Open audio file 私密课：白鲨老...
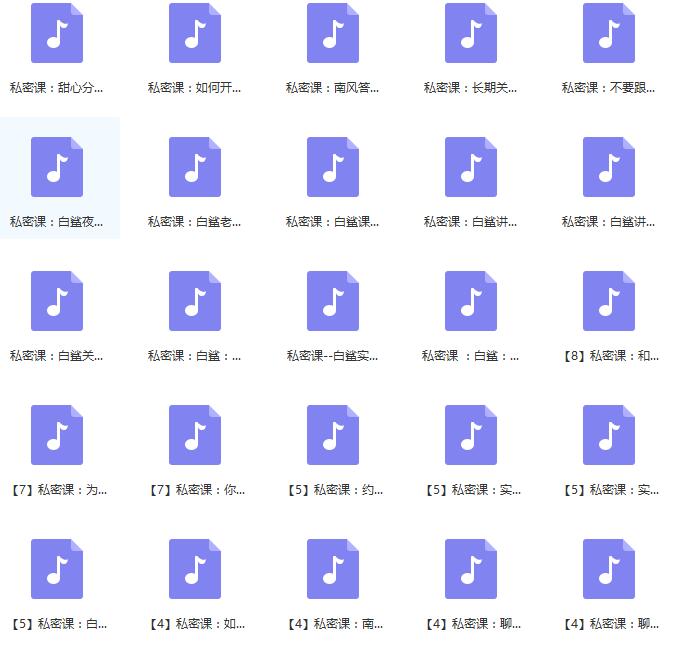Viewport: 676px width, 653px height. click(x=195, y=167)
